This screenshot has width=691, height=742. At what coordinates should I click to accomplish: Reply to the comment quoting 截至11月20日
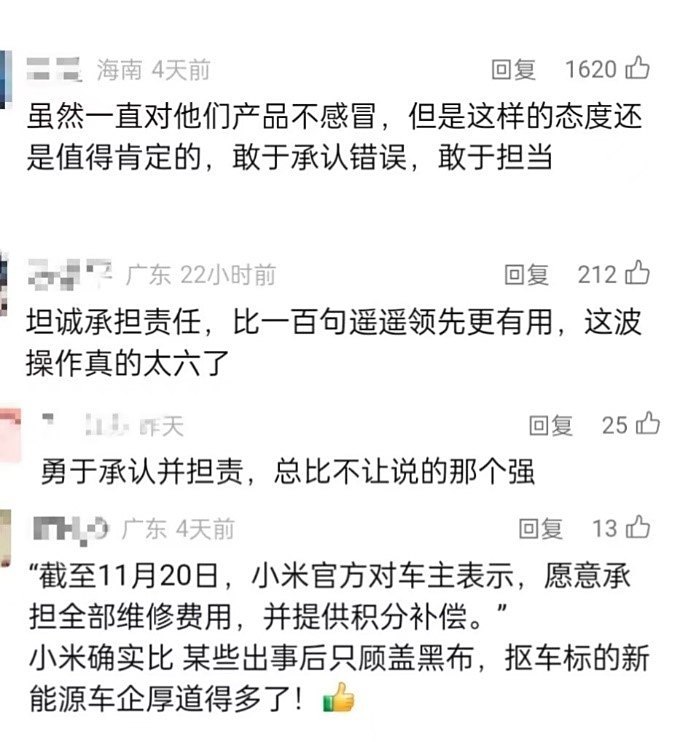540,528
